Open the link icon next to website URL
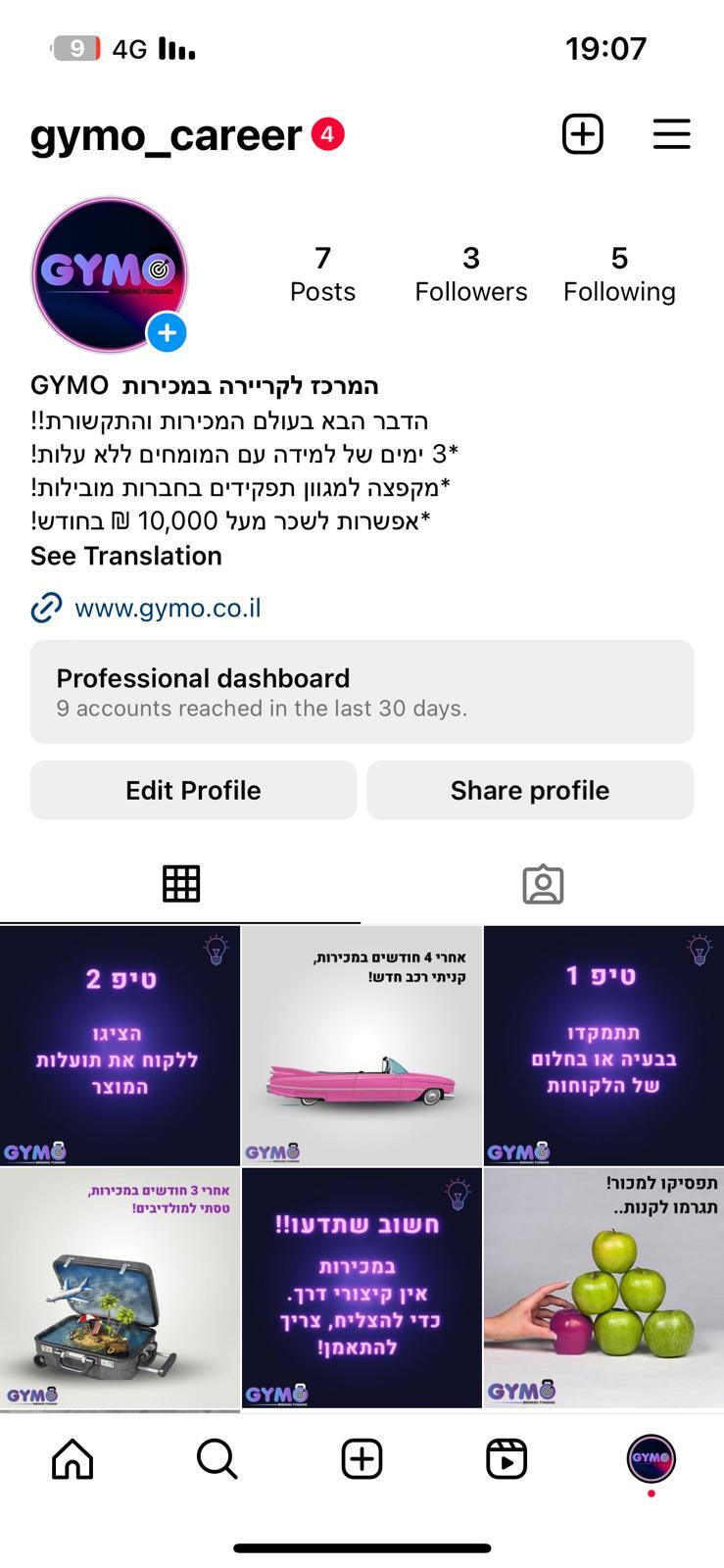The image size is (724, 1568). (x=44, y=608)
